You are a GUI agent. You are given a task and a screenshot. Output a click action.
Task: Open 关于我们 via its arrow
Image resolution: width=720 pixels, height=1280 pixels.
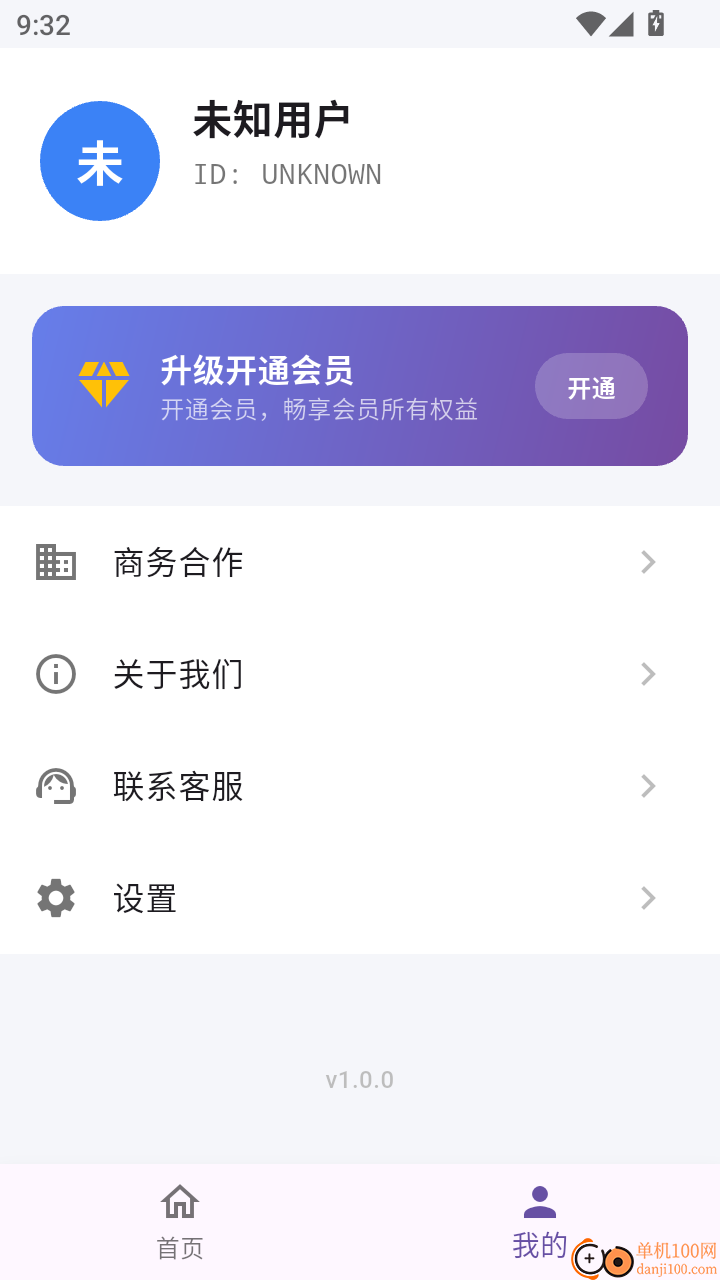[x=648, y=674]
